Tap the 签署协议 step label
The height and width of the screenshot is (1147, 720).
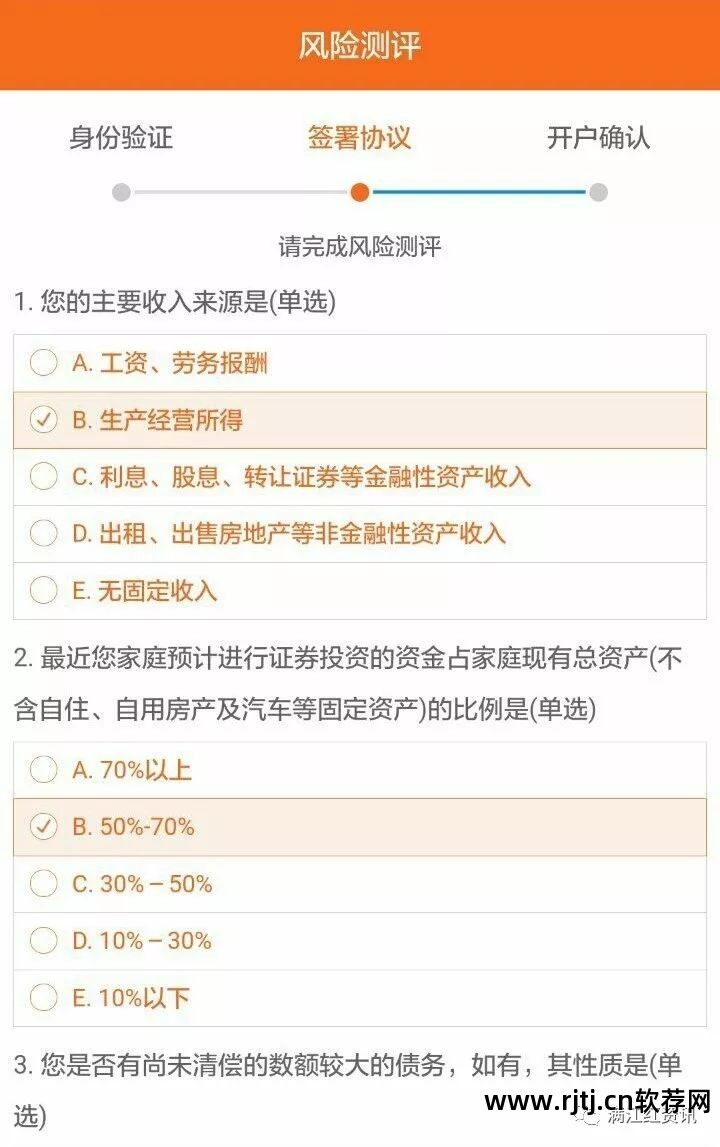point(360,140)
